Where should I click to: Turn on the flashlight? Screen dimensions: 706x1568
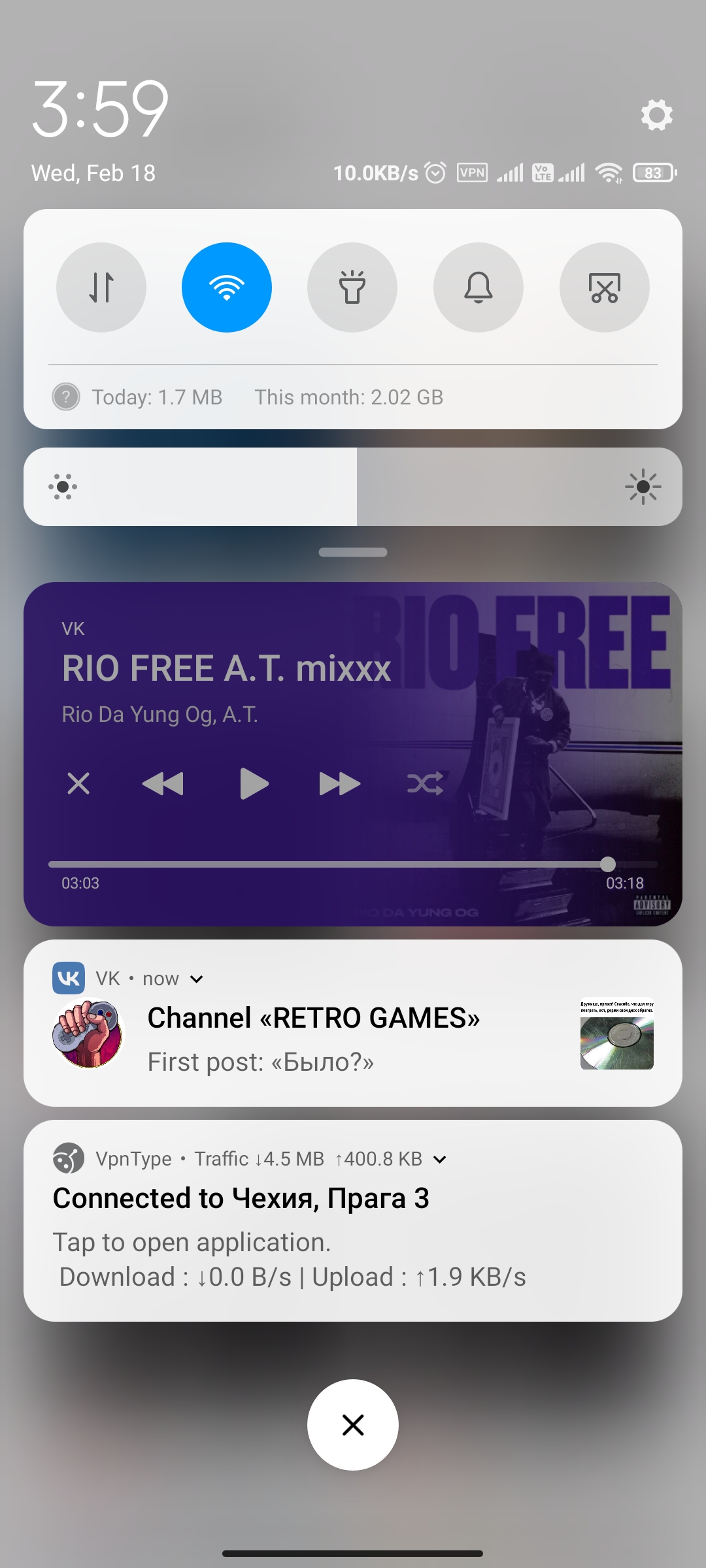352,287
